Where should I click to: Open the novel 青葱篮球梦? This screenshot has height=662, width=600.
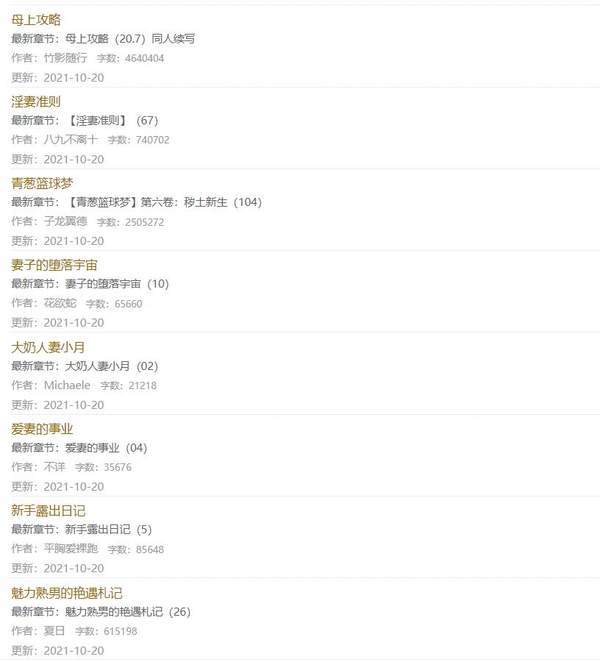[x=42, y=184]
